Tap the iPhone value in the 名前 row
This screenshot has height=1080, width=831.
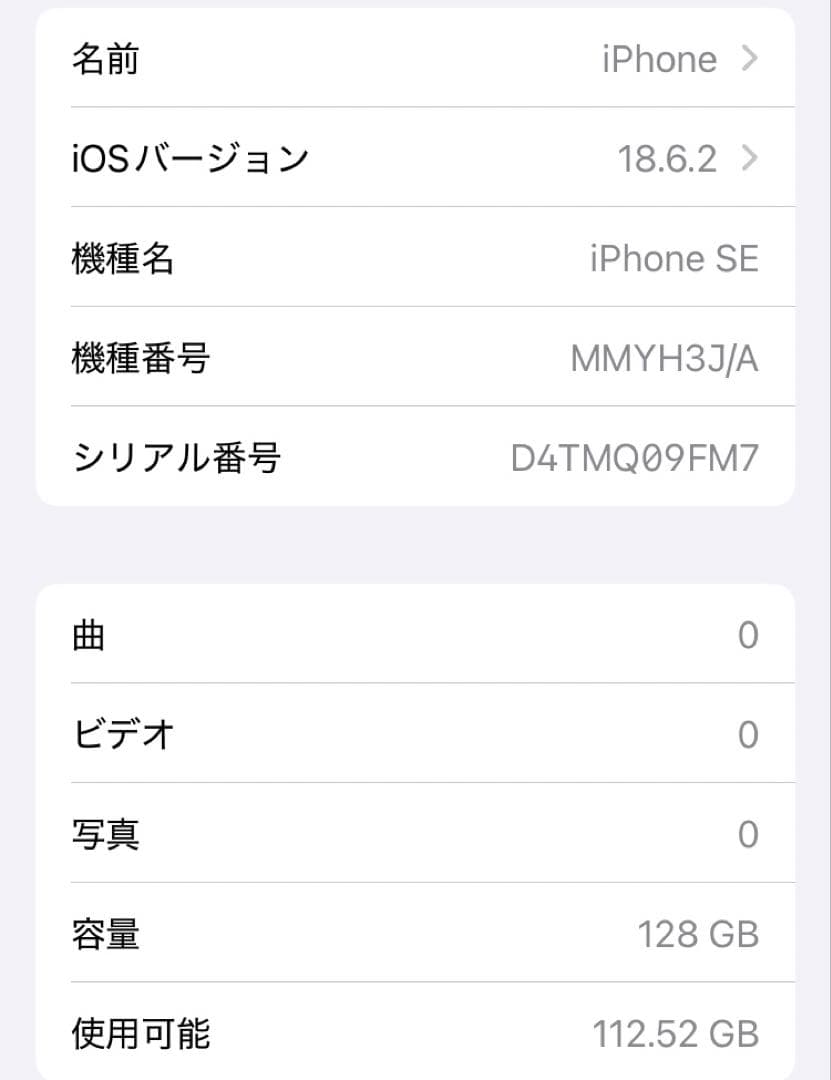coord(659,58)
